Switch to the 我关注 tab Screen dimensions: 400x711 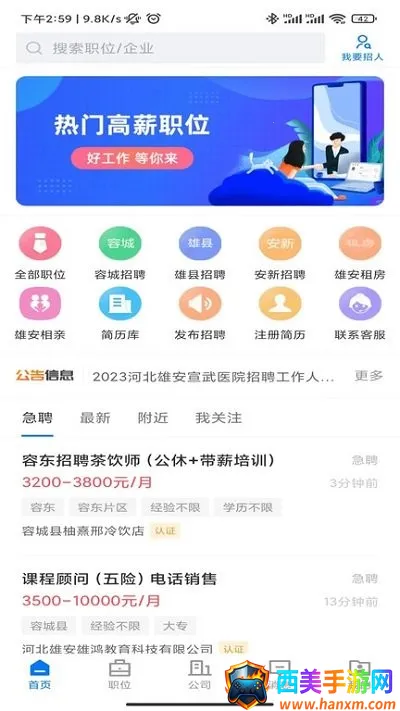pos(219,418)
